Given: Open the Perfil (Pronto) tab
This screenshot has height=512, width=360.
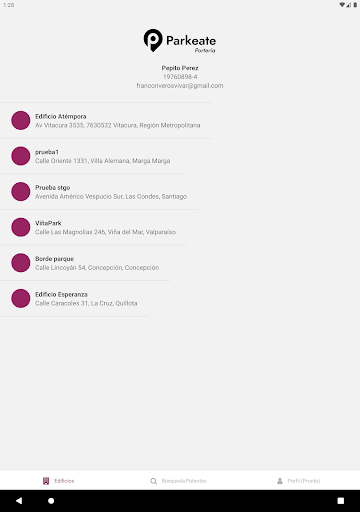Looking at the screenshot, I should tap(299, 481).
